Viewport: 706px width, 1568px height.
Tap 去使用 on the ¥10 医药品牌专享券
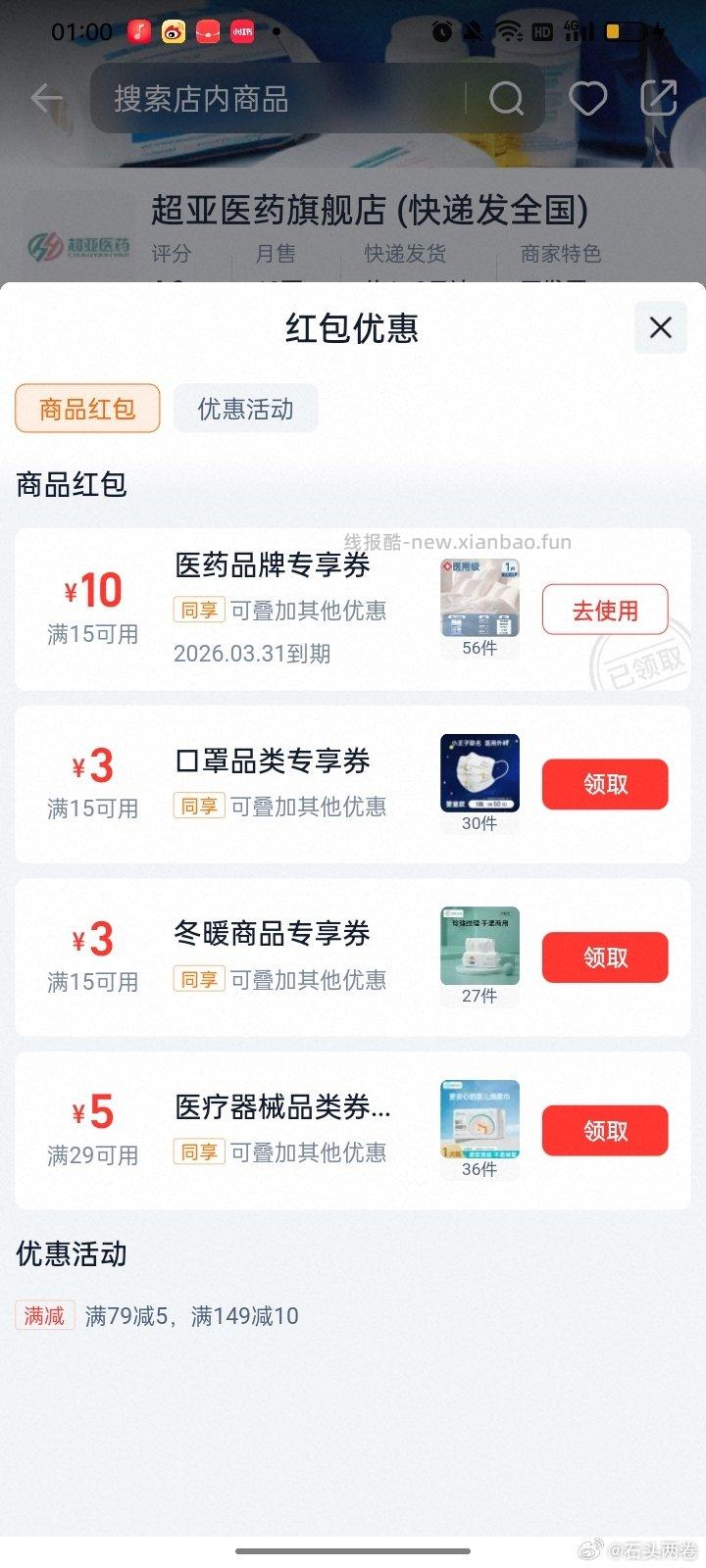pos(604,609)
